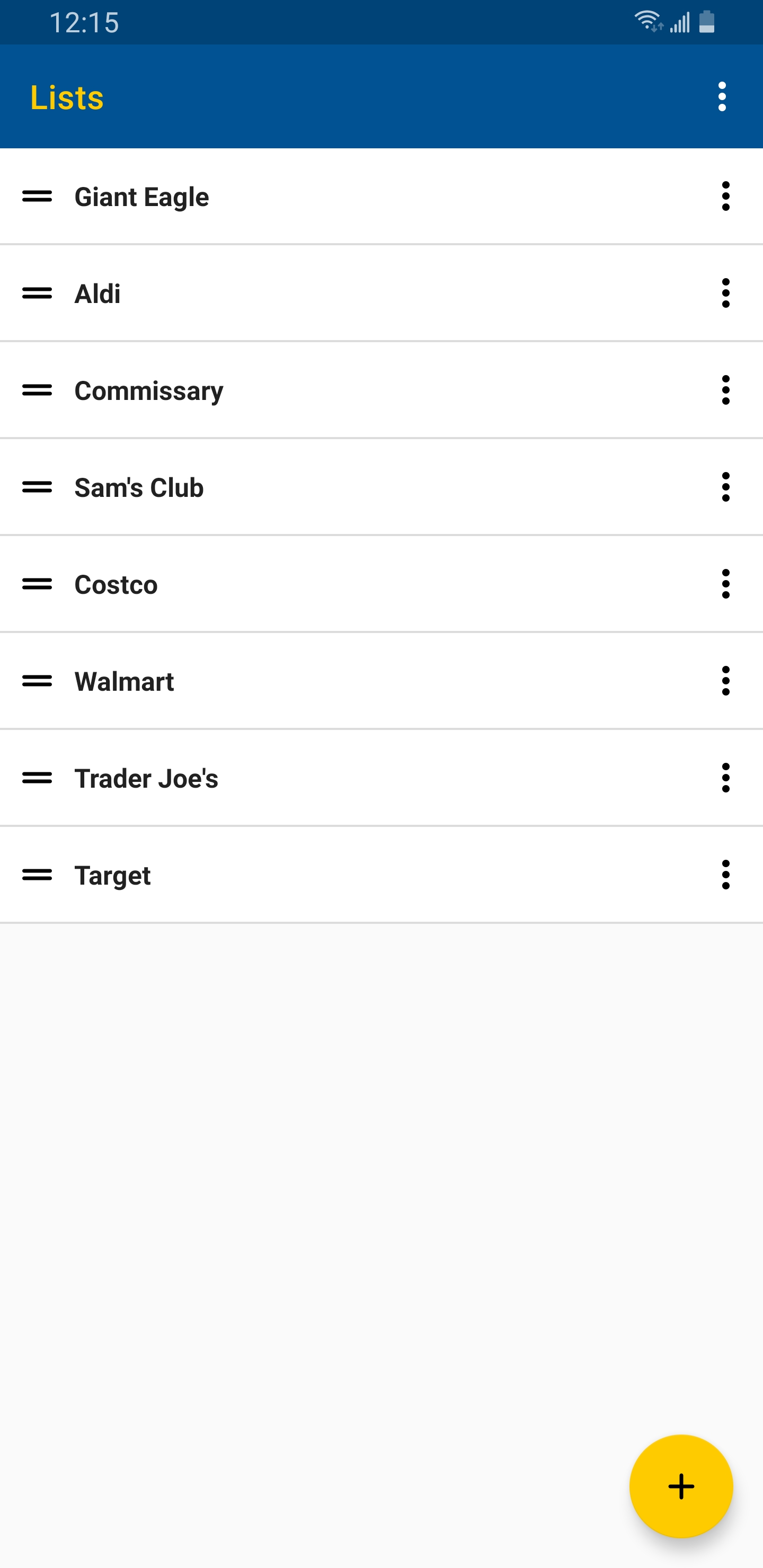This screenshot has width=763, height=1568.
Task: Open the Sam's Club list
Action: click(x=139, y=487)
